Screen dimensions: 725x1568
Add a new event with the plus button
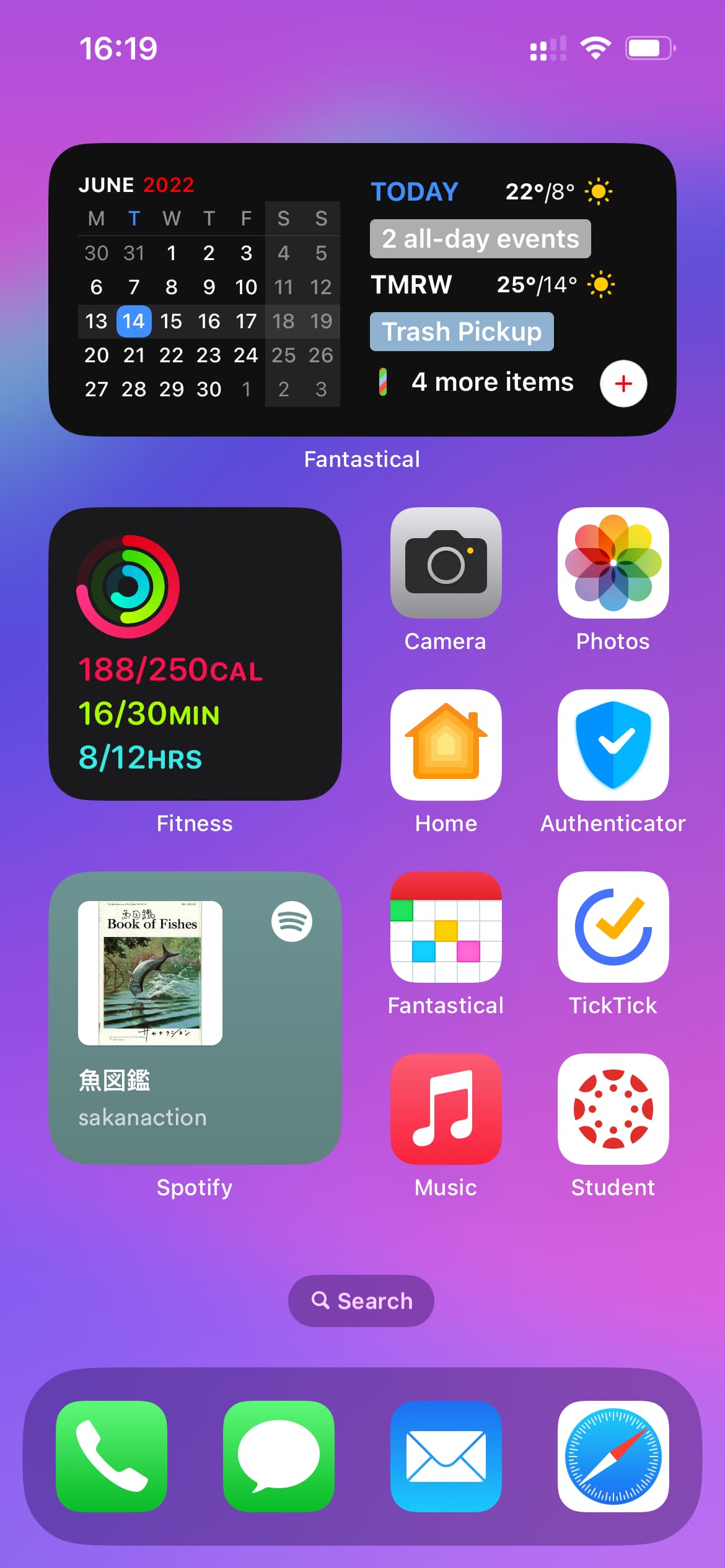[623, 383]
